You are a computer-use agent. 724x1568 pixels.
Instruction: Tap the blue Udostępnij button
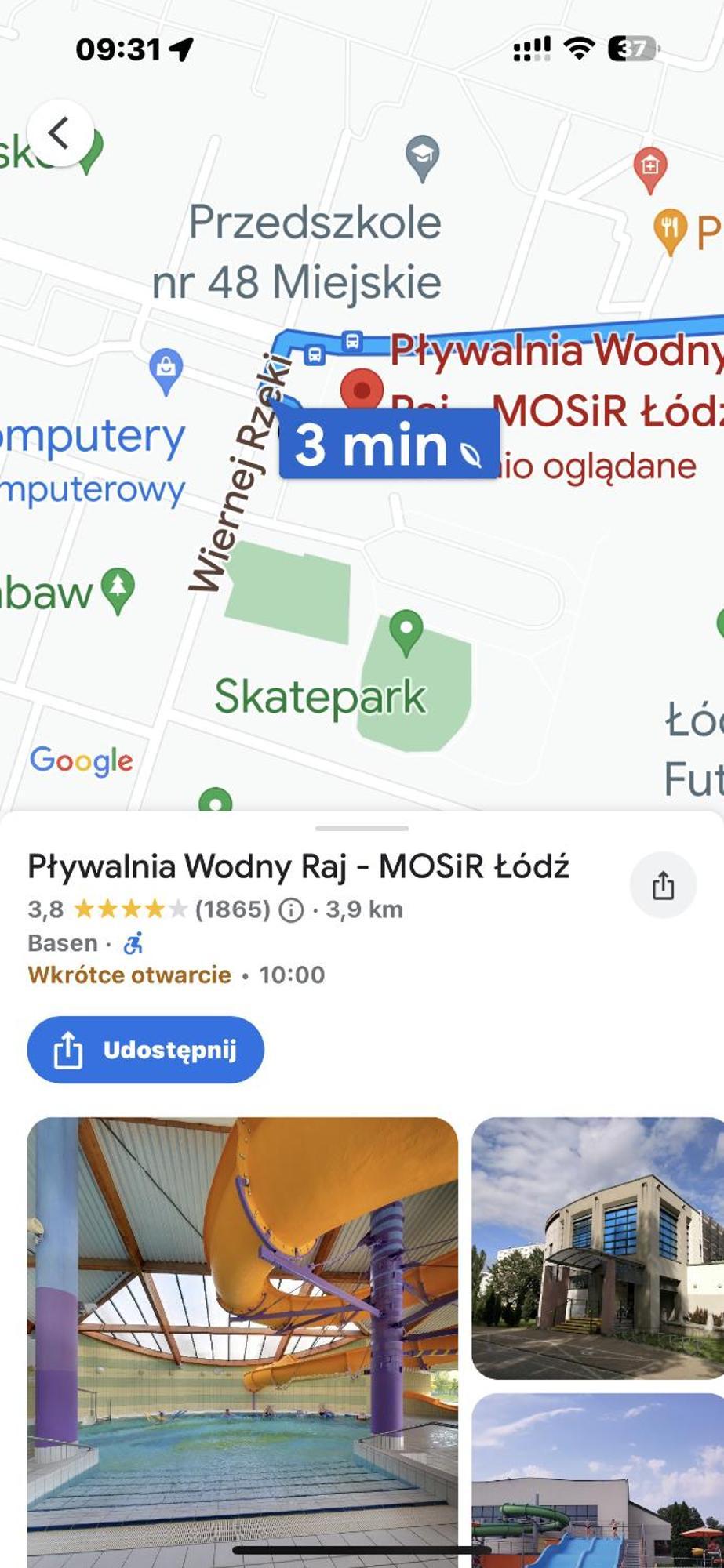[x=145, y=1050]
